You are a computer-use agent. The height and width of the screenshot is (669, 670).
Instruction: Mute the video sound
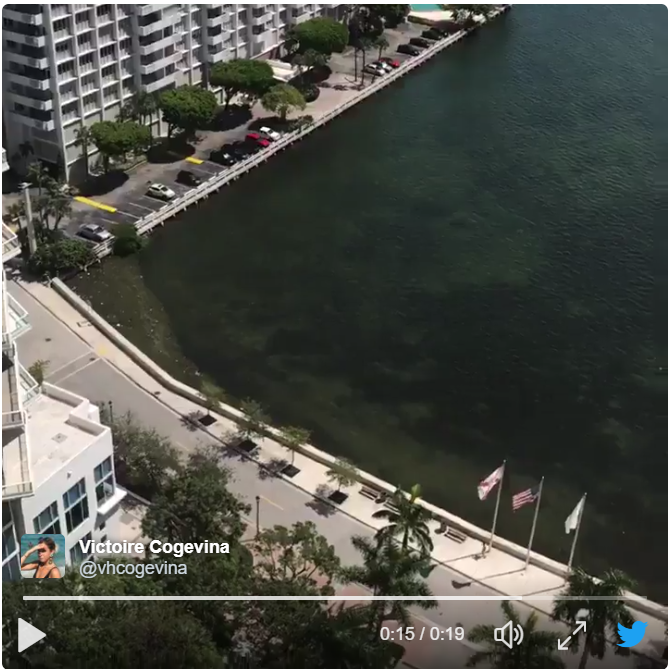(x=508, y=634)
